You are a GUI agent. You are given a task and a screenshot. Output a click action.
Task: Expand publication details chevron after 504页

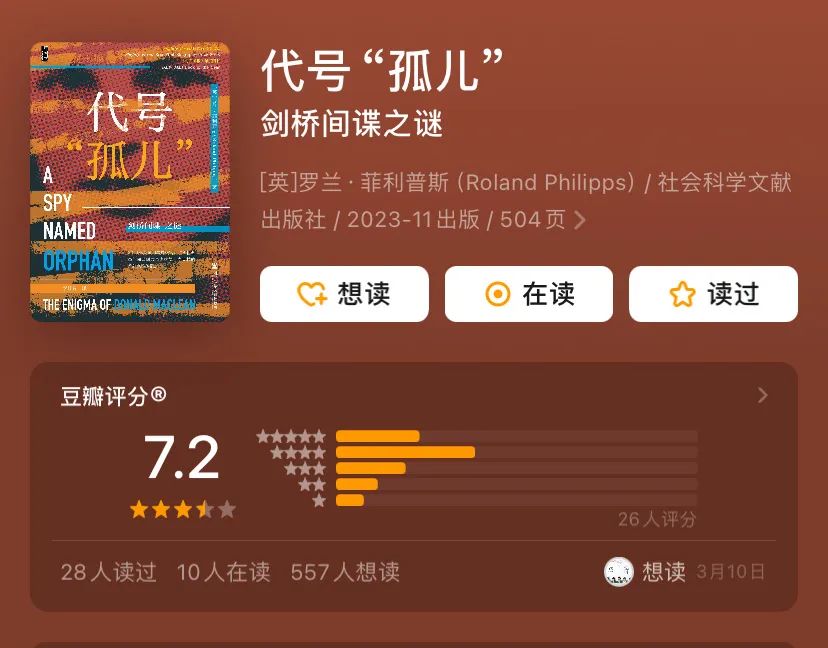580,220
